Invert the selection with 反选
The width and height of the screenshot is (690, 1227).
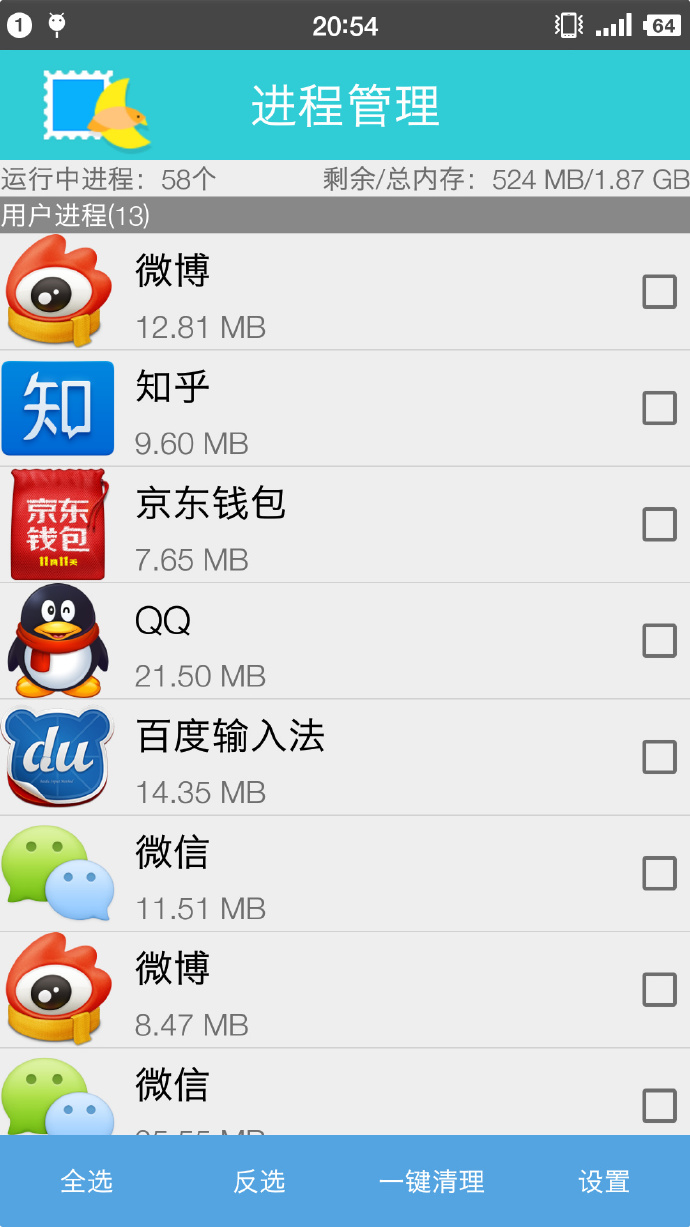pyautogui.click(x=259, y=1181)
